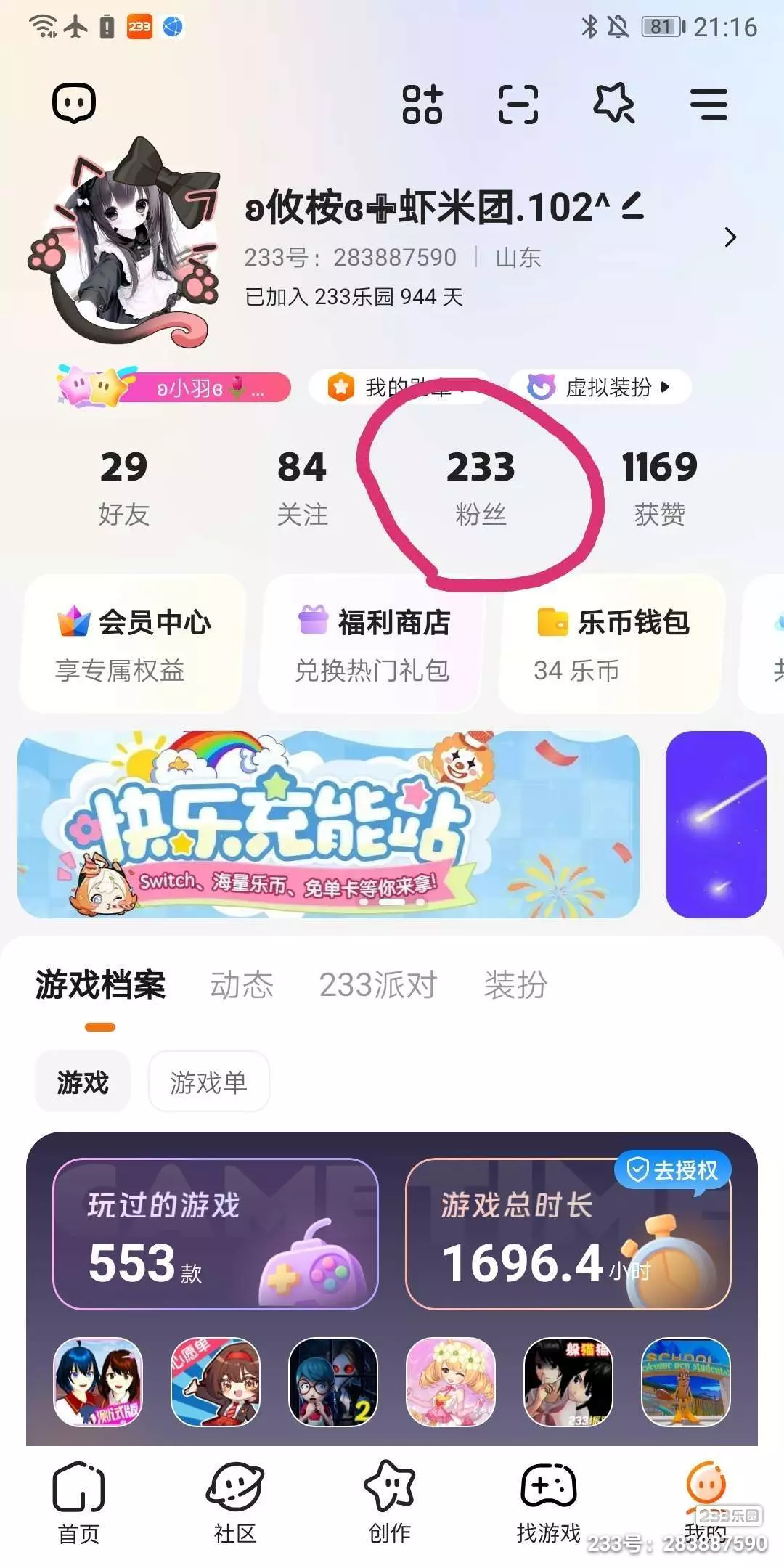Switch to the 装扮 tab
Viewport: 784px width, 1568px height.
click(515, 985)
